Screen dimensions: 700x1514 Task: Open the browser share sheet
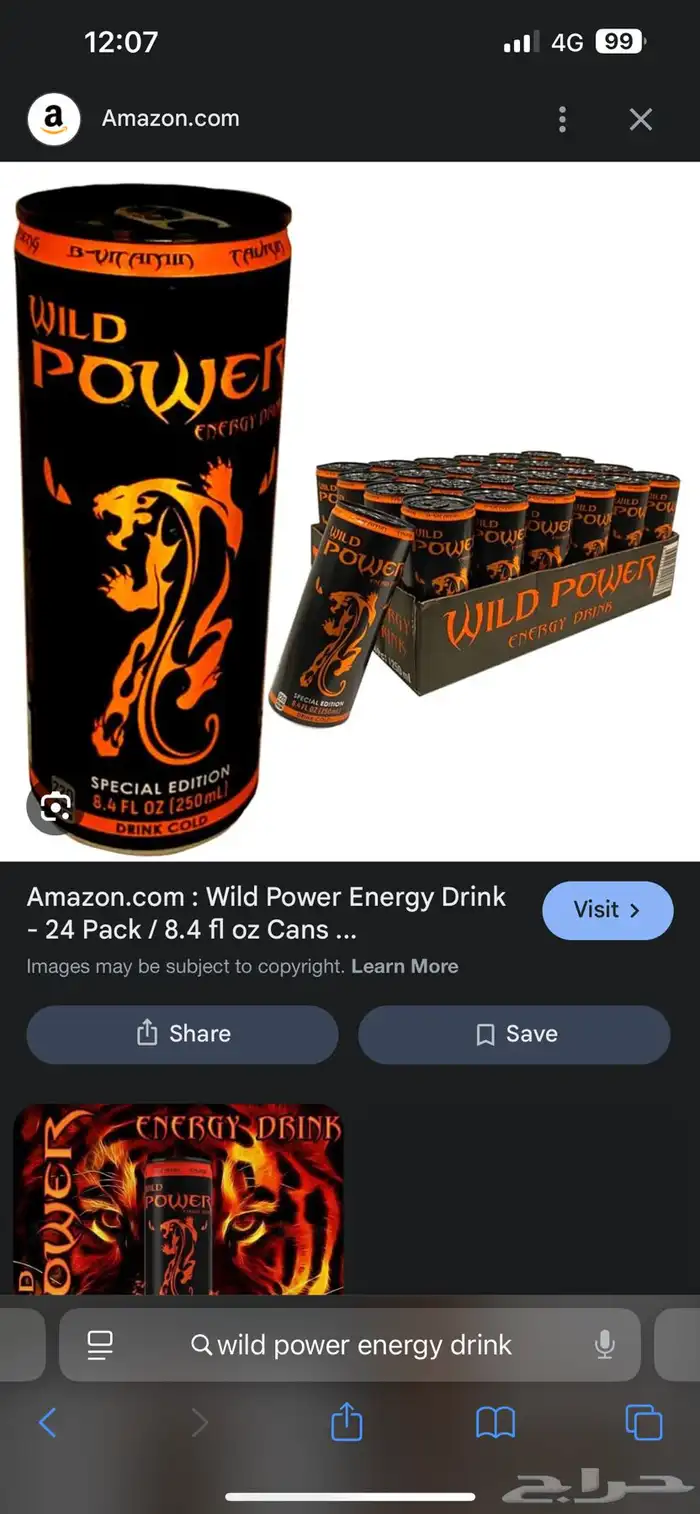[346, 1422]
